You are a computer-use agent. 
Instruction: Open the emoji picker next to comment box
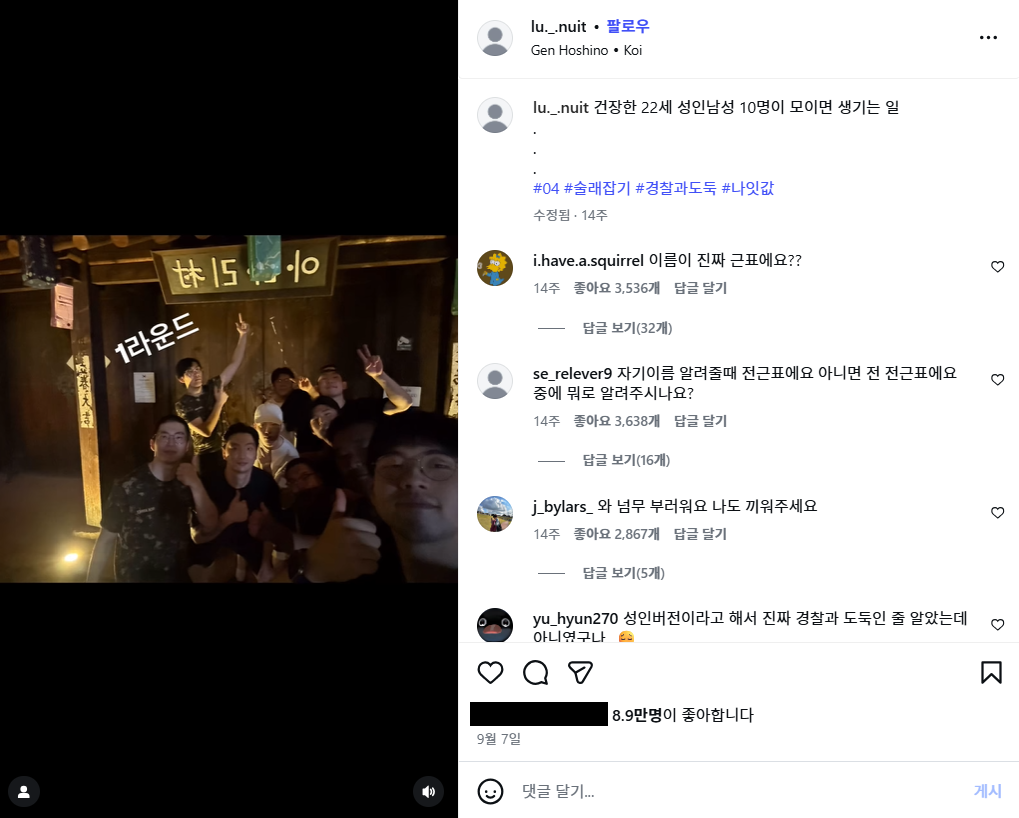490,791
